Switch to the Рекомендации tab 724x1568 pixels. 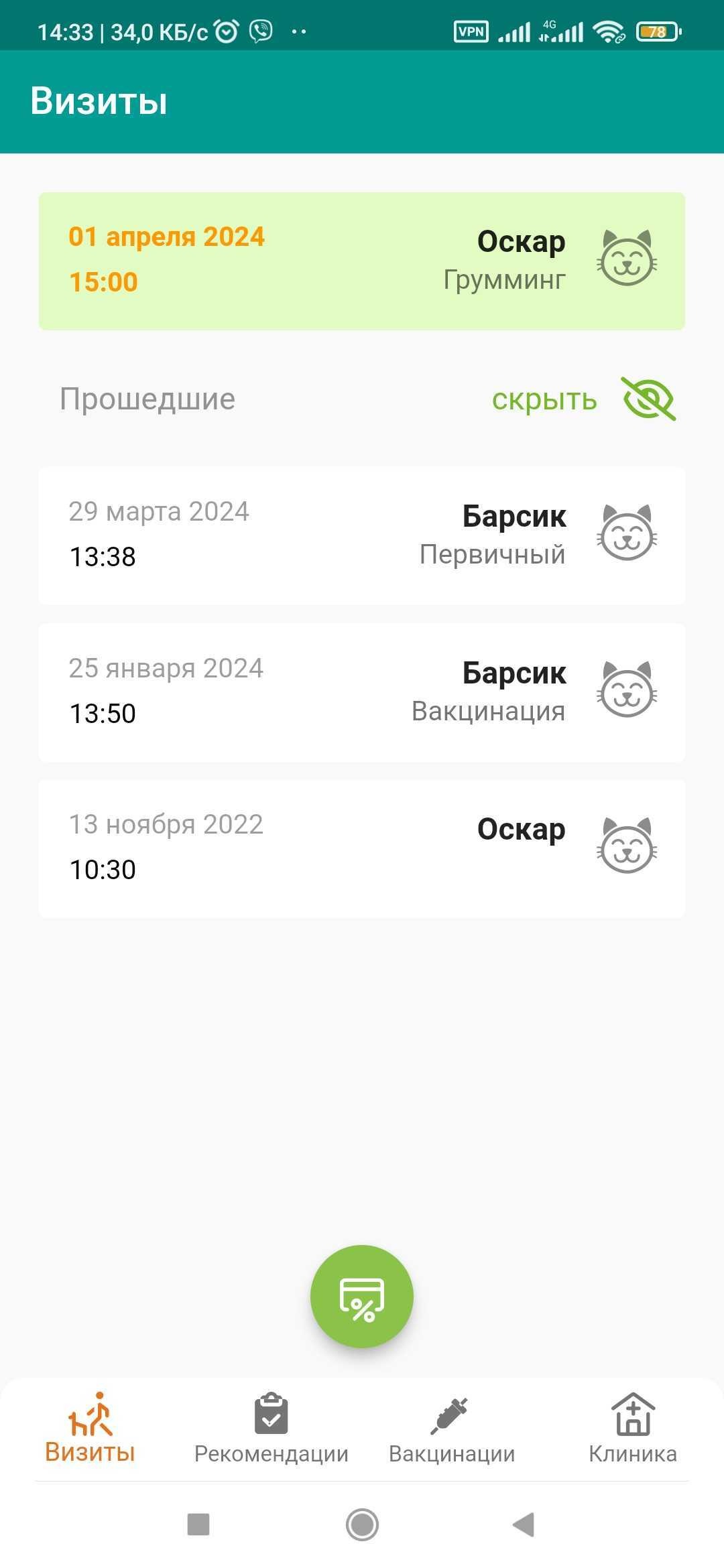click(x=271, y=1429)
